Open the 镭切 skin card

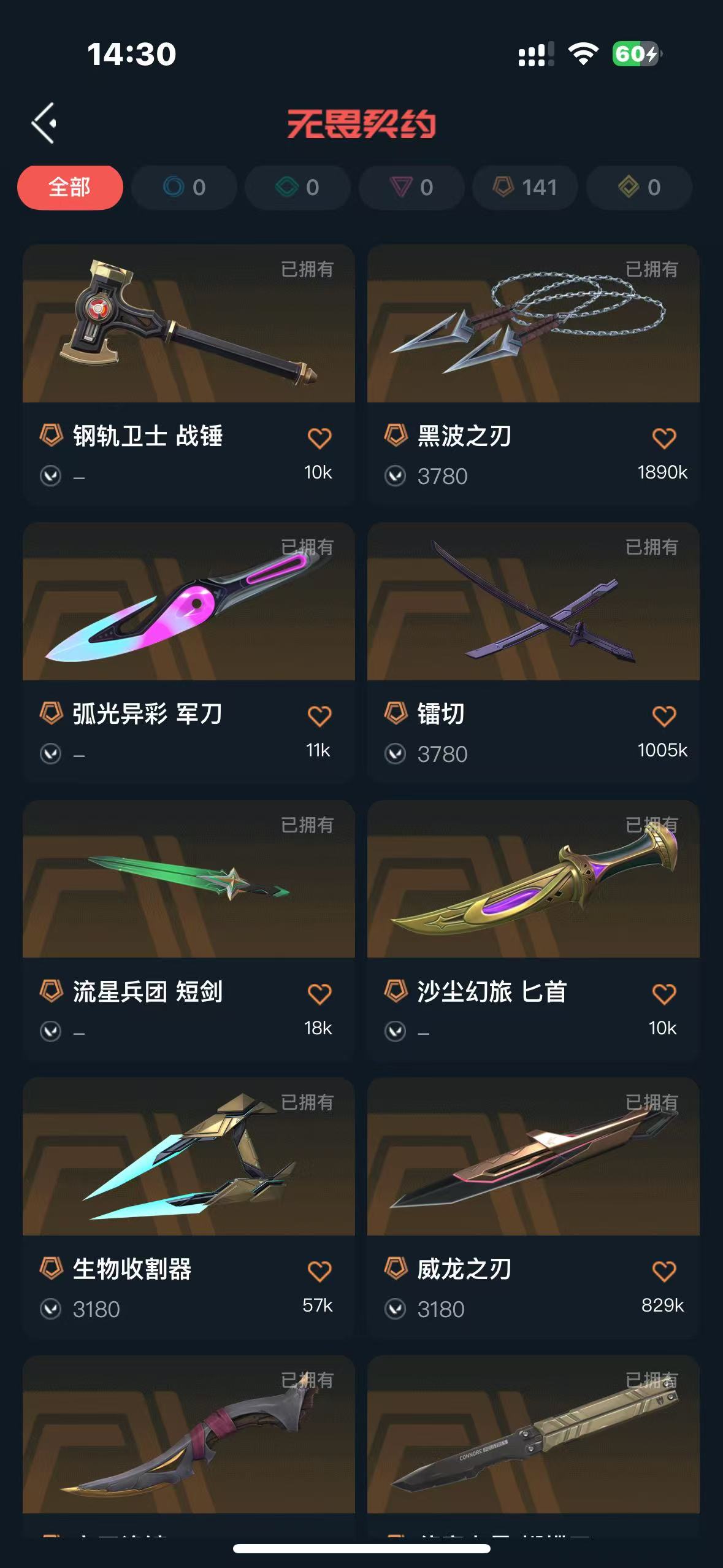[533, 602]
